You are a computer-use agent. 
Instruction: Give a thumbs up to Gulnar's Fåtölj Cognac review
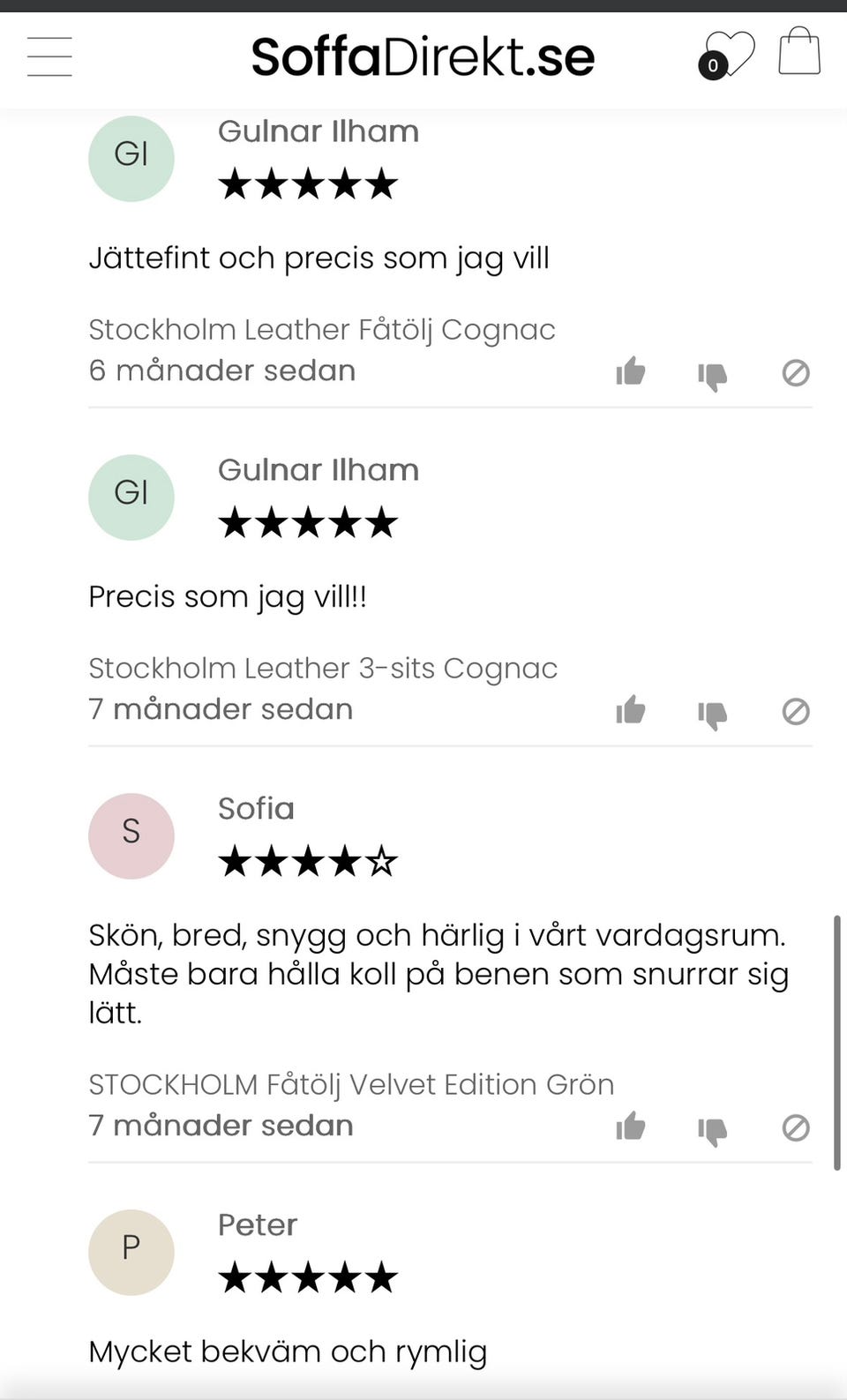click(630, 372)
